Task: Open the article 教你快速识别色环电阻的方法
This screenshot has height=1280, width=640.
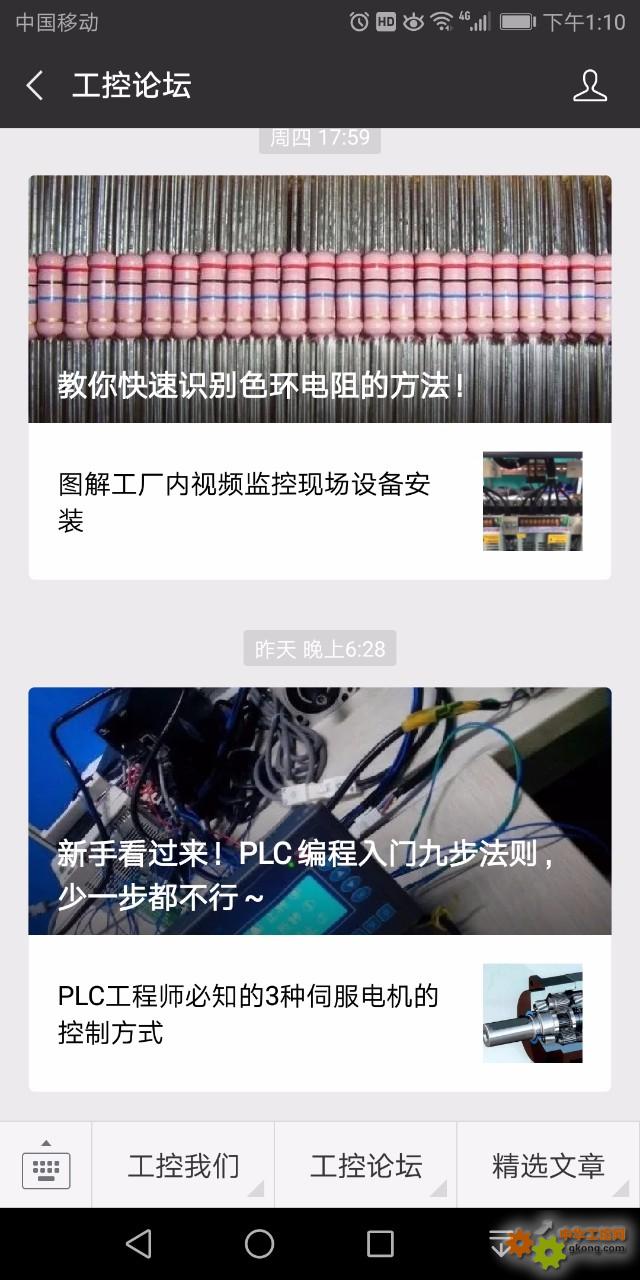Action: pyautogui.click(x=320, y=299)
